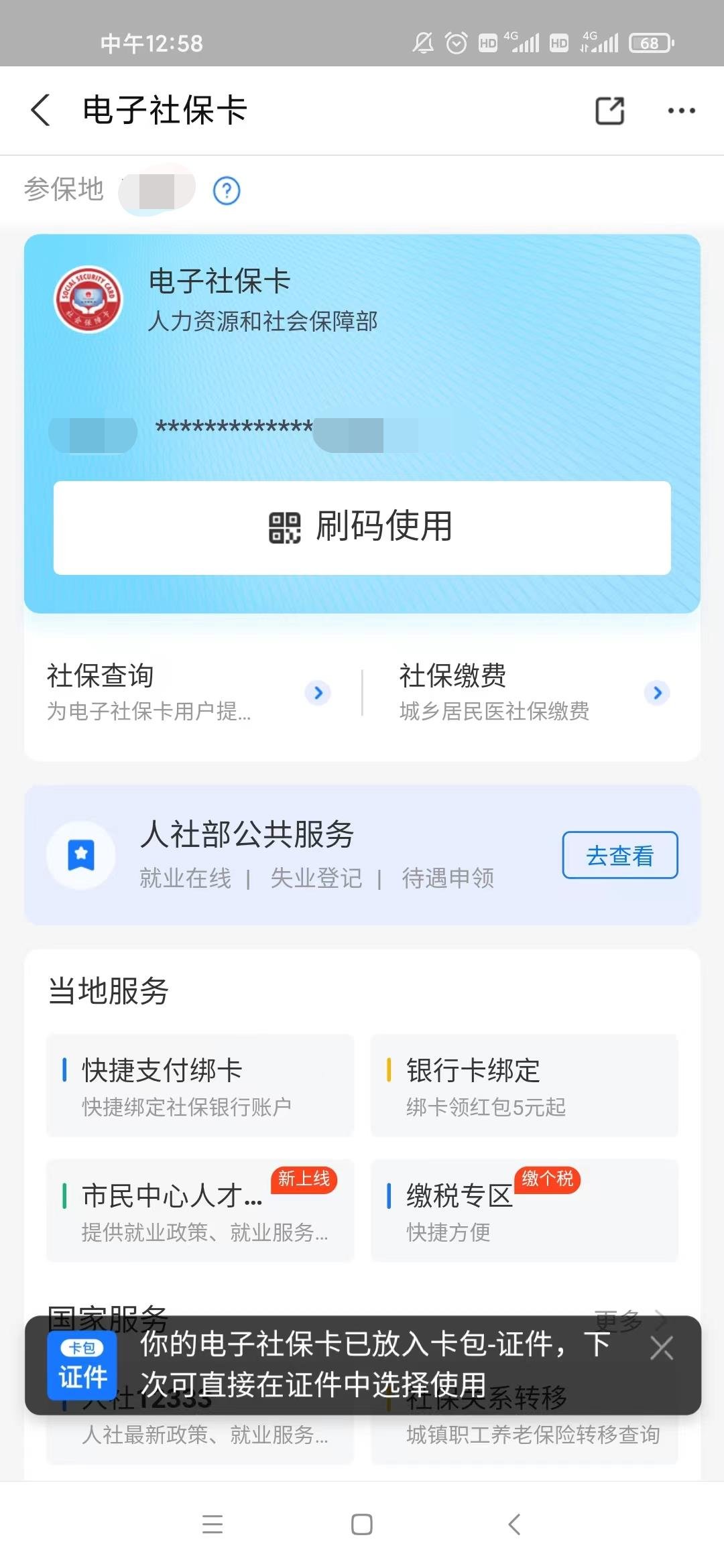
Task: Tap the system home button
Action: (x=362, y=1524)
